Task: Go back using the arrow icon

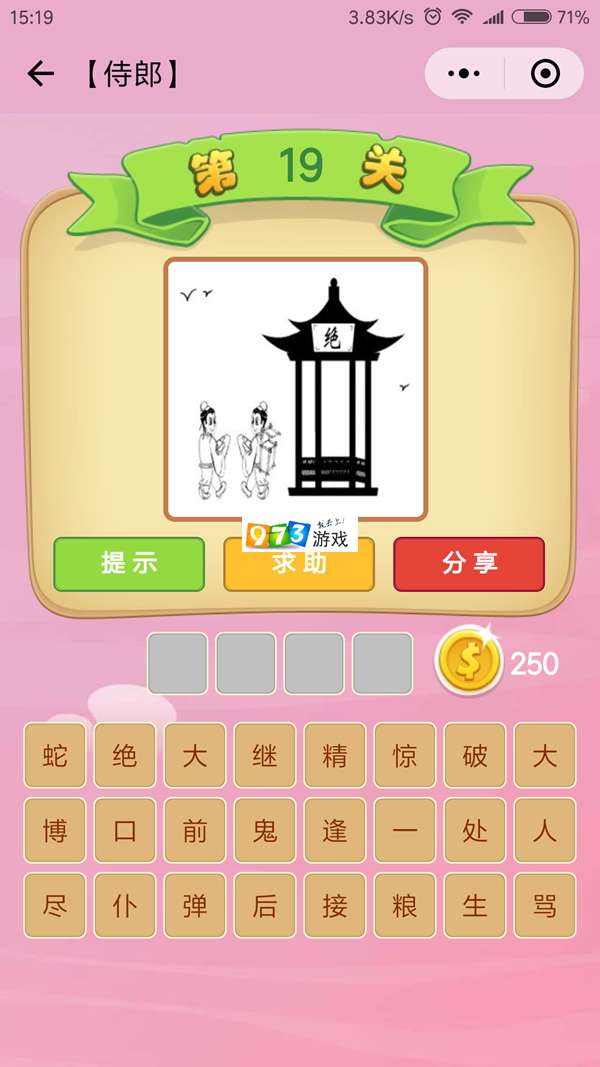Action: pos(40,73)
